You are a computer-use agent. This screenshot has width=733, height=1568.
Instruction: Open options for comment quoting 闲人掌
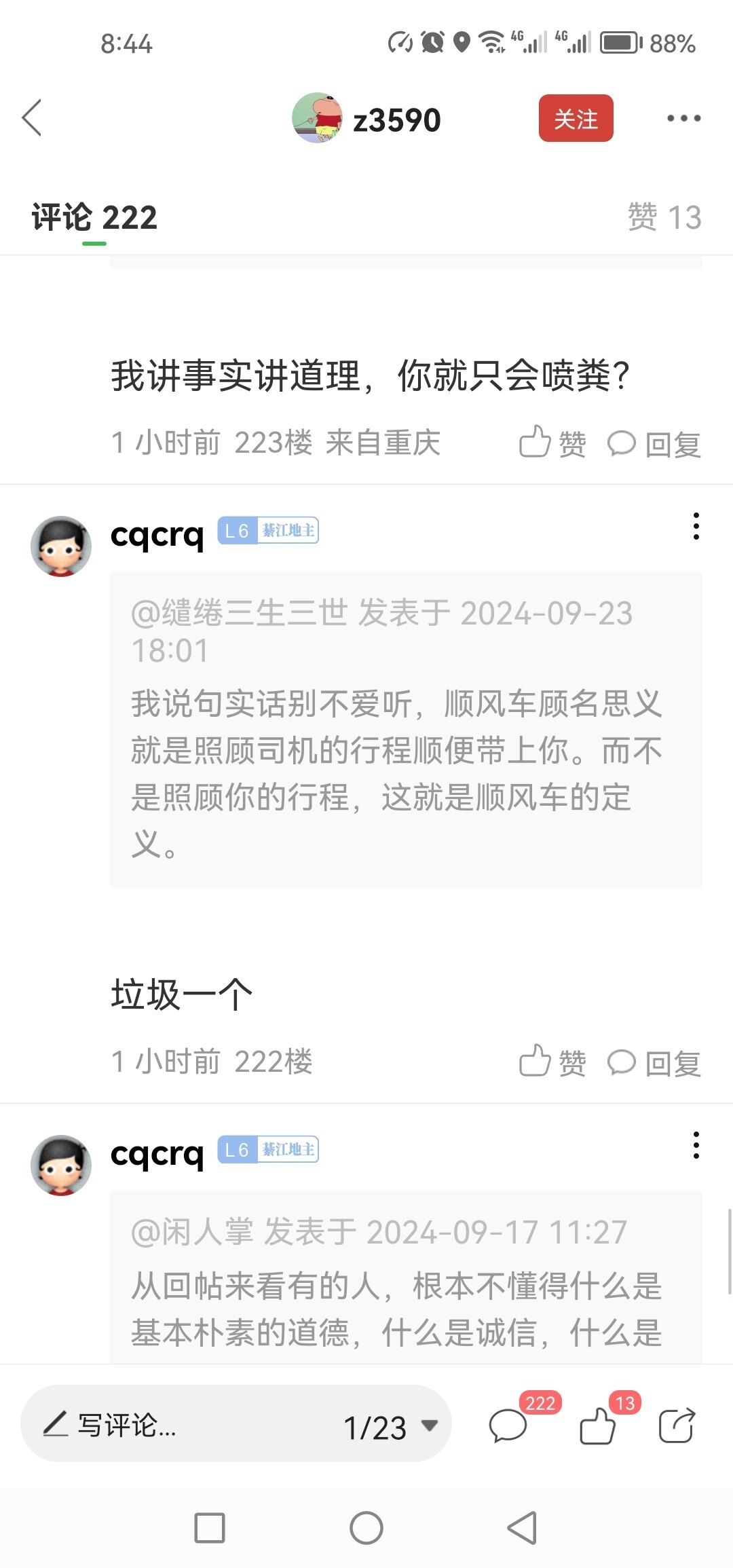696,1146
